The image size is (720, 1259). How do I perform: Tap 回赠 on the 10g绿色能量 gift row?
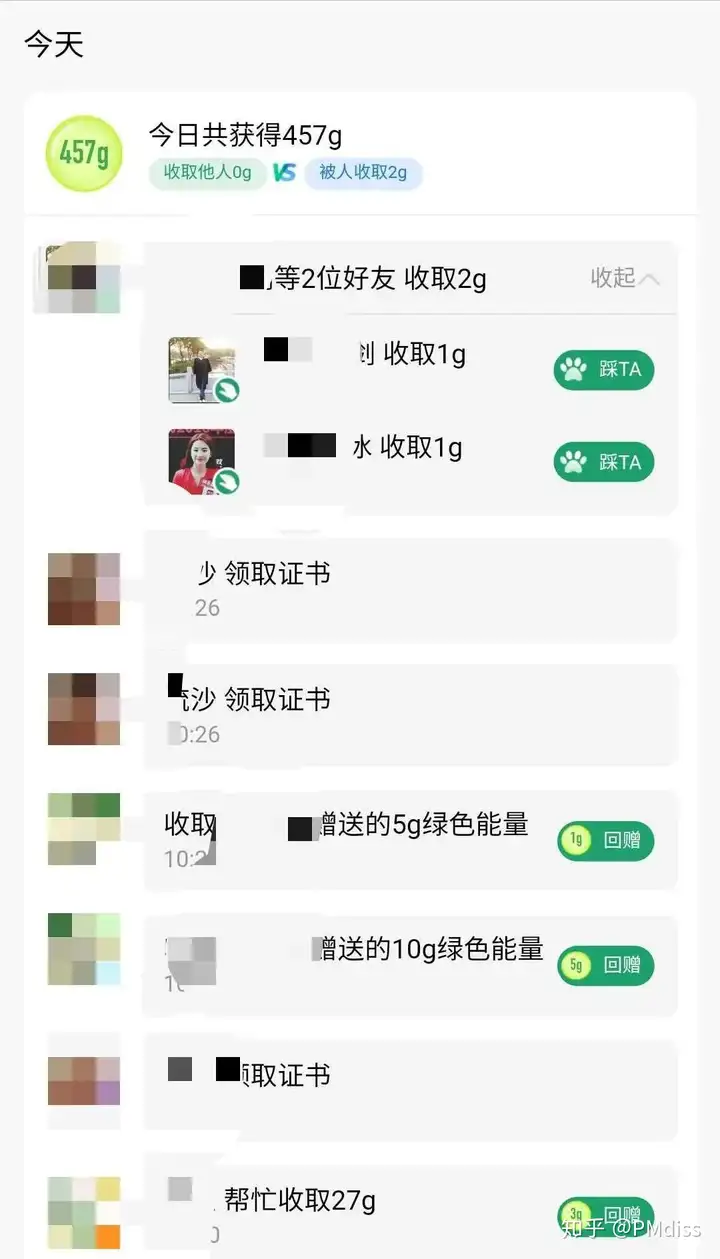pos(606,966)
